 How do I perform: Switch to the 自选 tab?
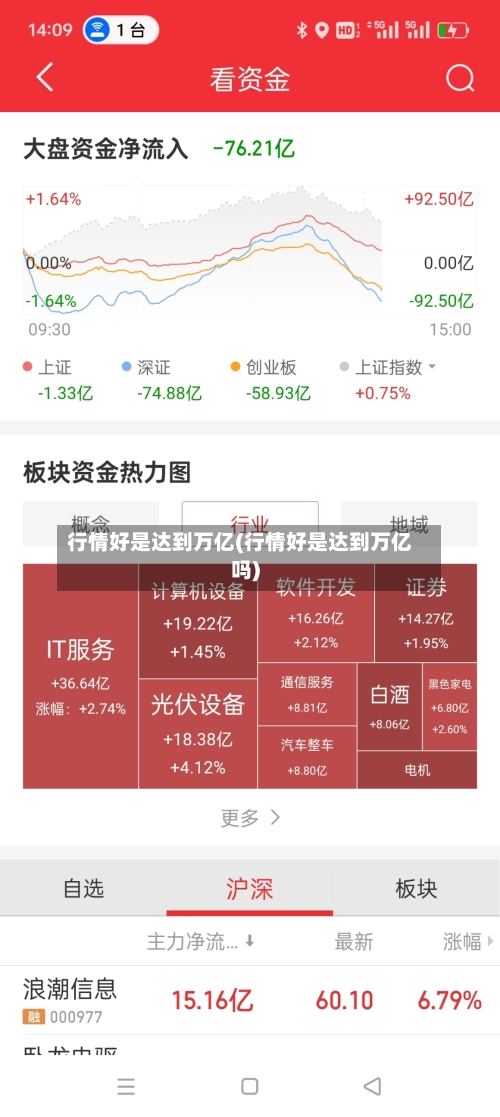(x=83, y=888)
